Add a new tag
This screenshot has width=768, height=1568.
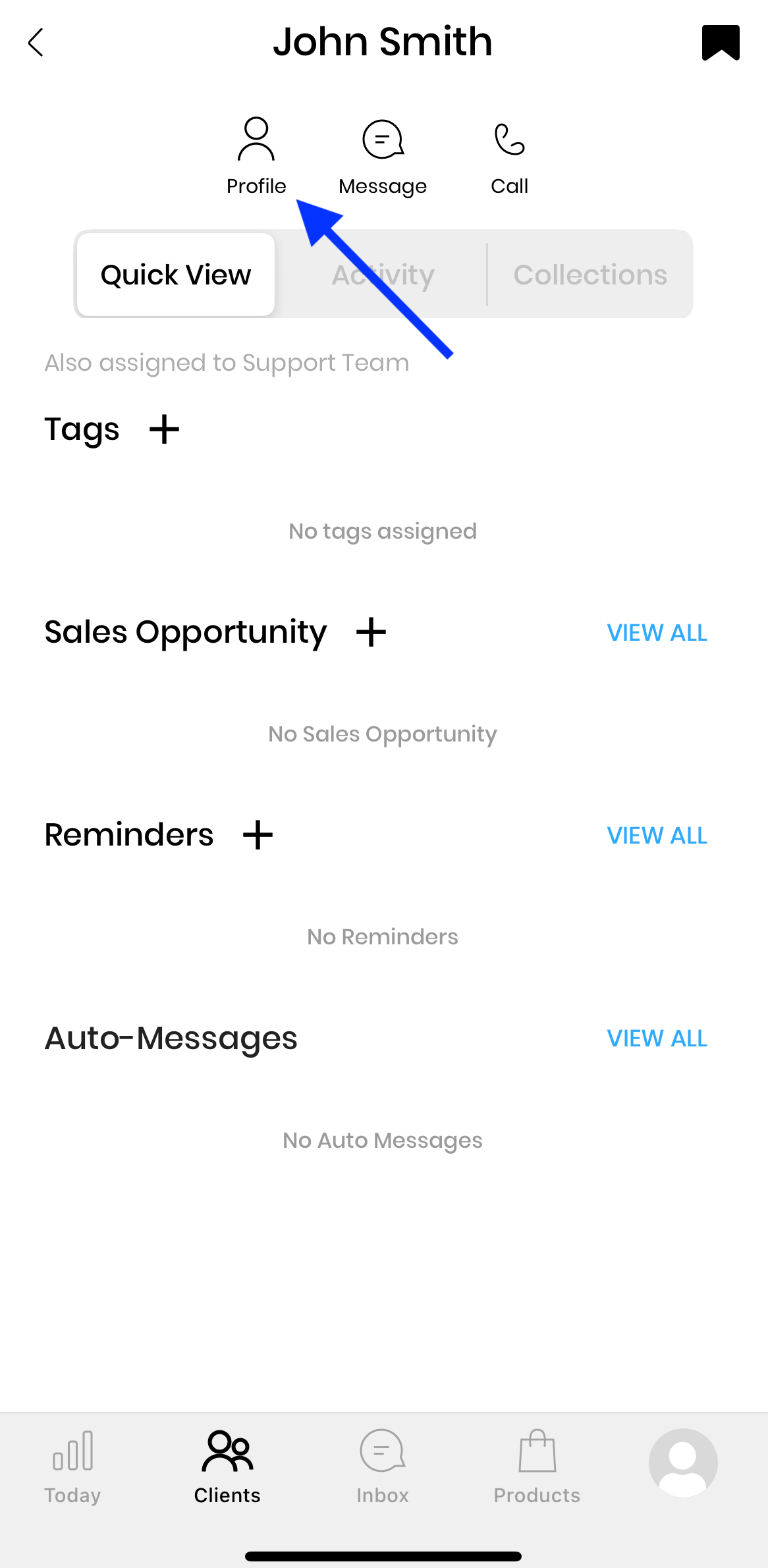(x=164, y=429)
